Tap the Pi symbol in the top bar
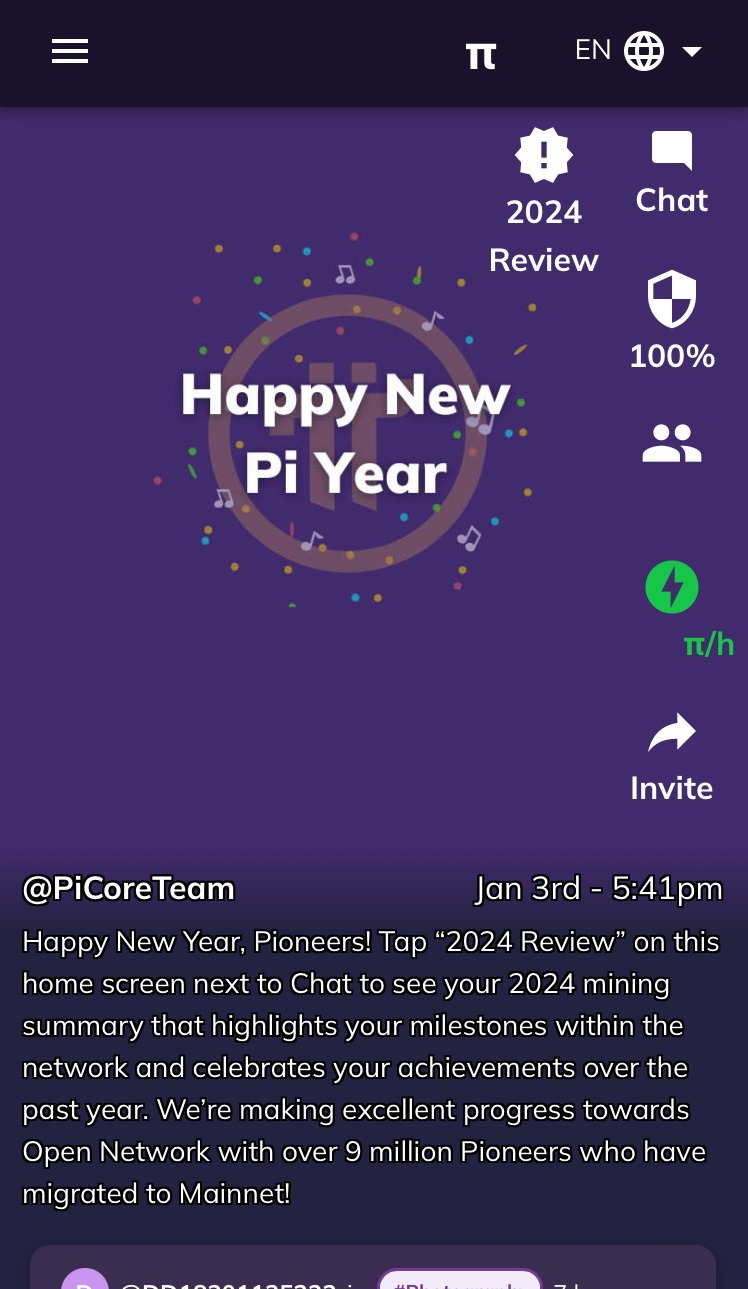This screenshot has width=748, height=1289. [481, 56]
